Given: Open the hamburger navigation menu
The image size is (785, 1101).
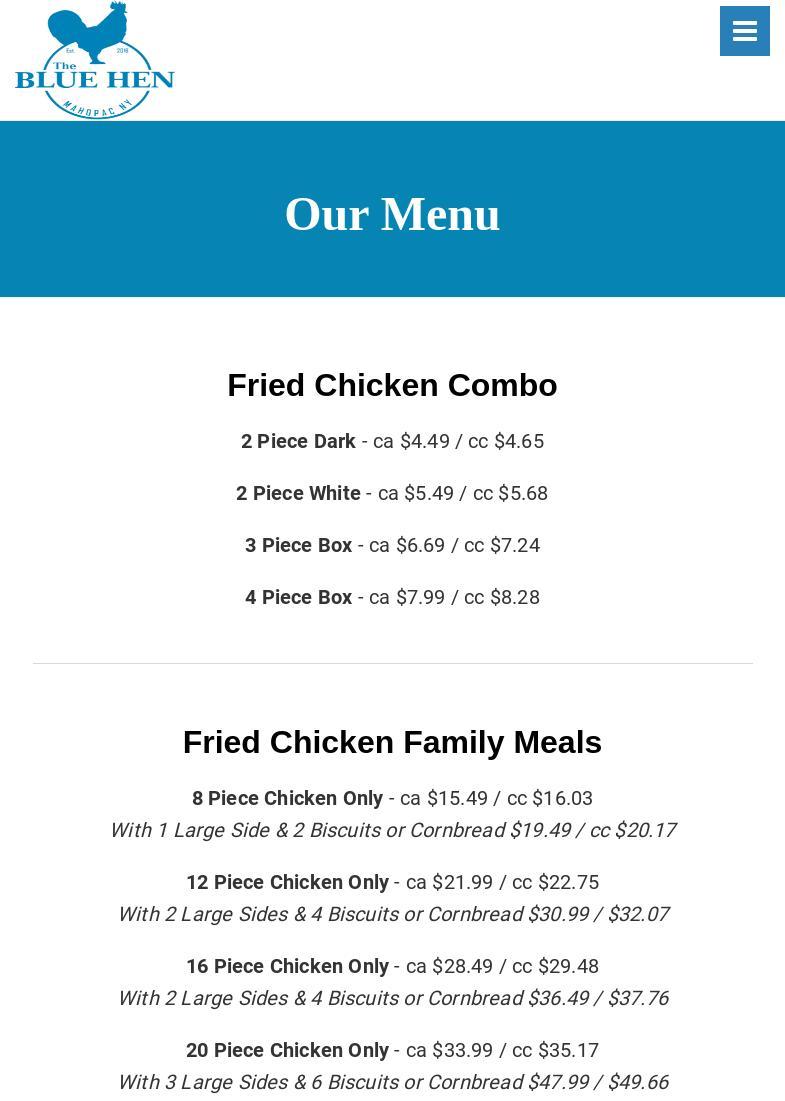Looking at the screenshot, I should point(744,31).
